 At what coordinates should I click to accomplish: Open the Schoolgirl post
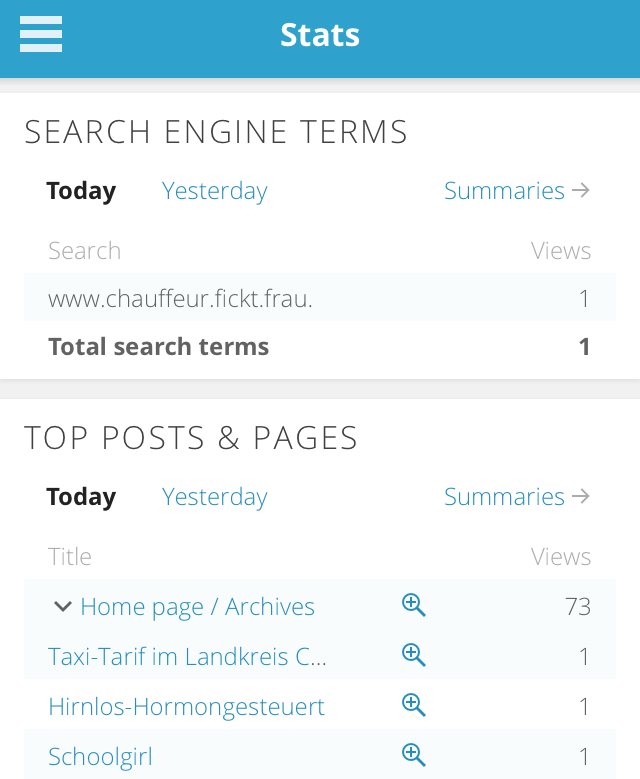click(x=100, y=757)
